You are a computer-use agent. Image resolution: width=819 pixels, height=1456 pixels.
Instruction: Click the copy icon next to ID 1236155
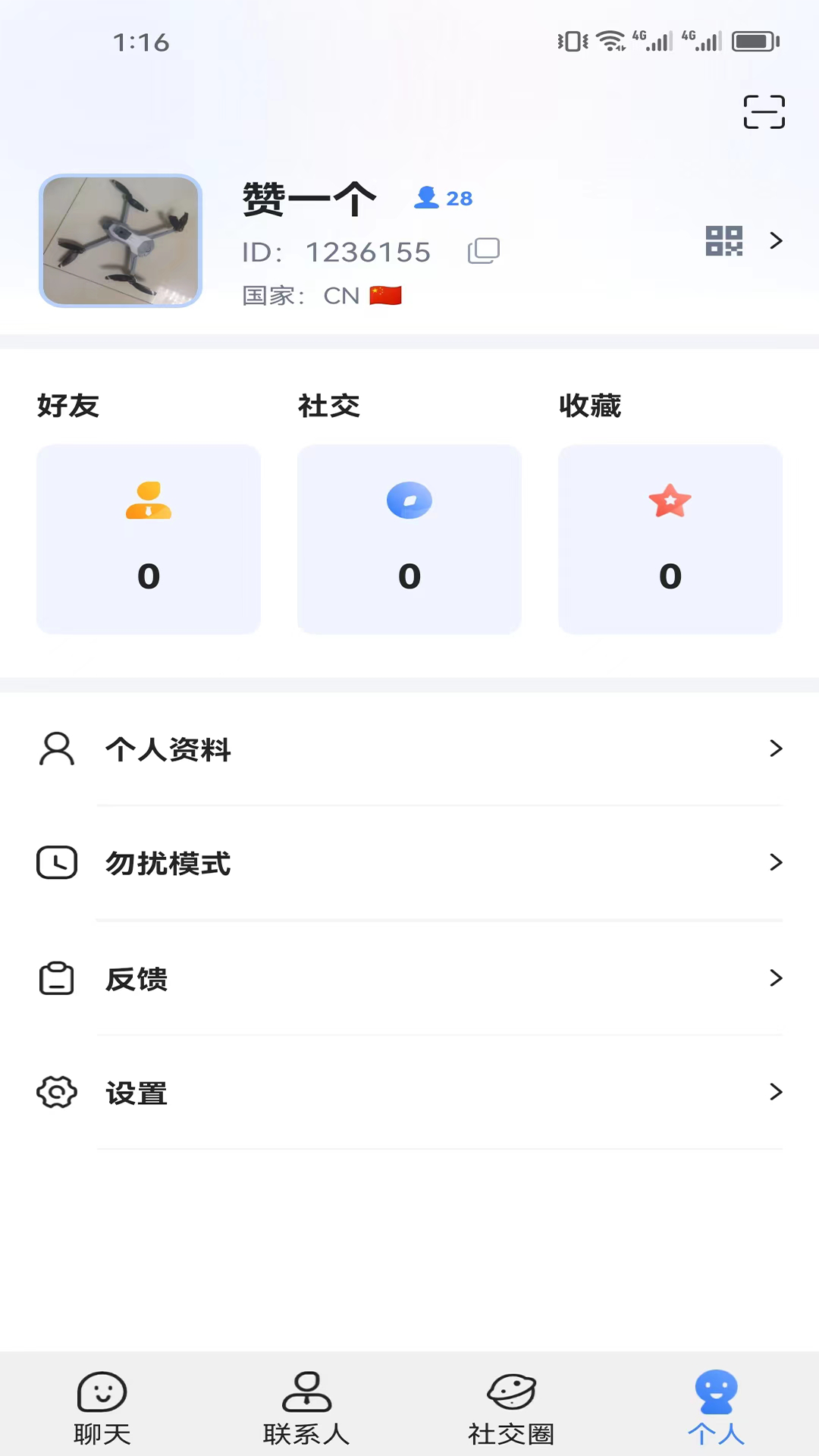tap(484, 250)
